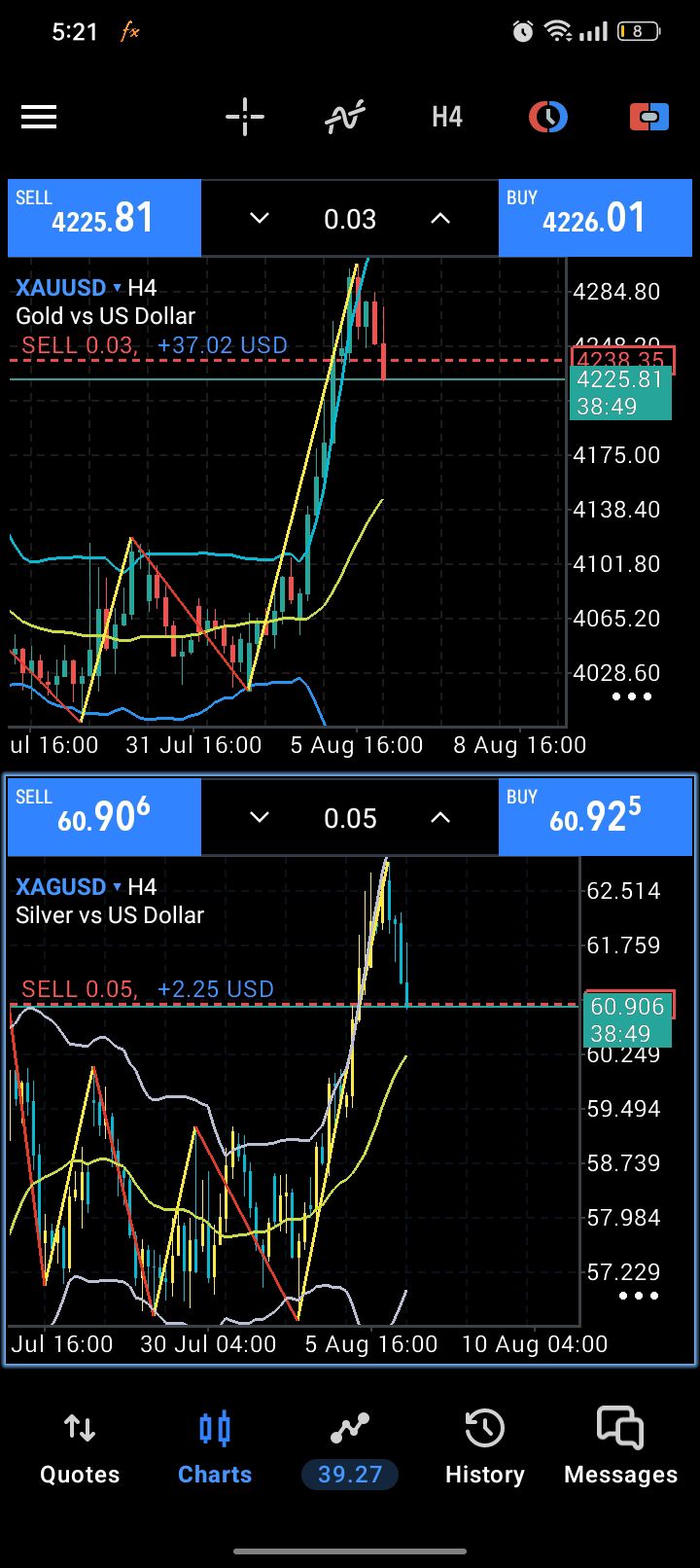
Task: Open the three-dot menu on Gold chart
Action: pyautogui.click(x=632, y=696)
